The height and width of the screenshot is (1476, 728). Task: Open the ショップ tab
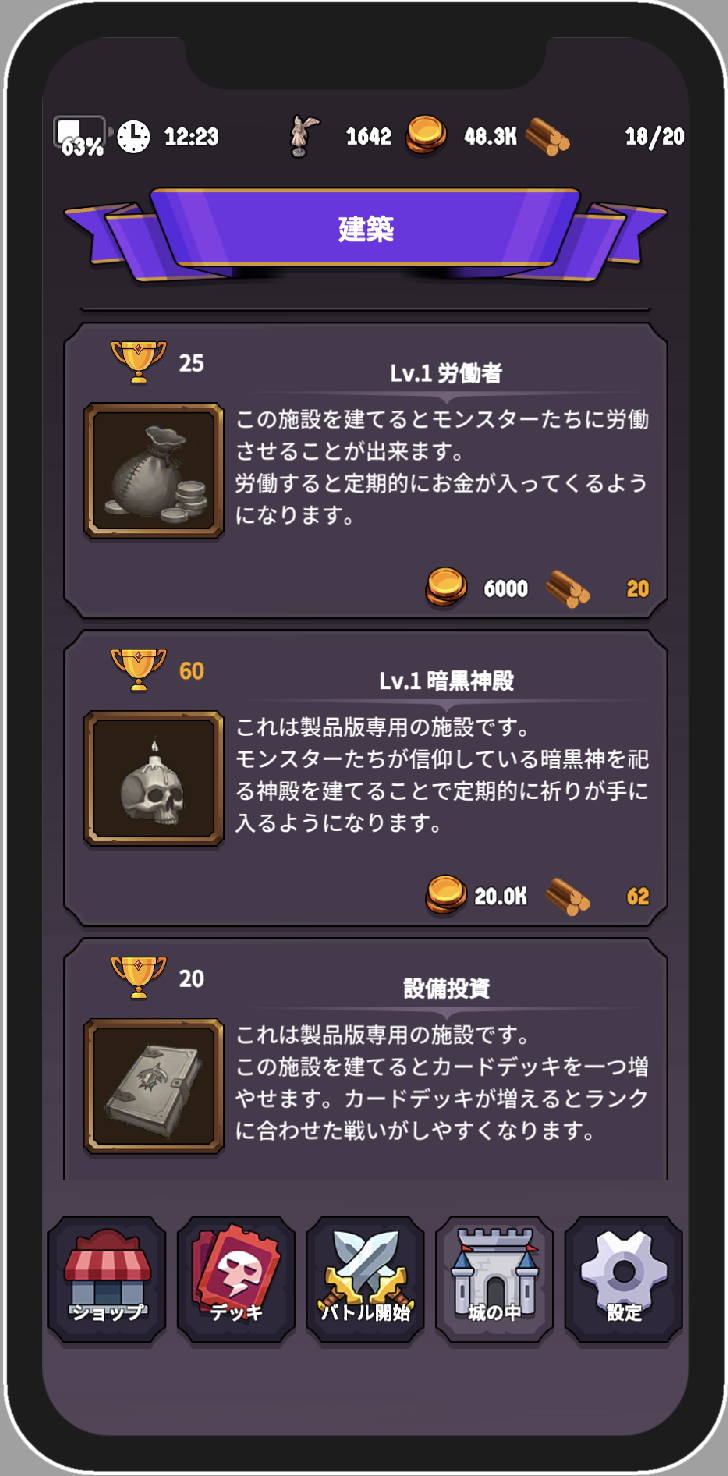pyautogui.click(x=107, y=1278)
